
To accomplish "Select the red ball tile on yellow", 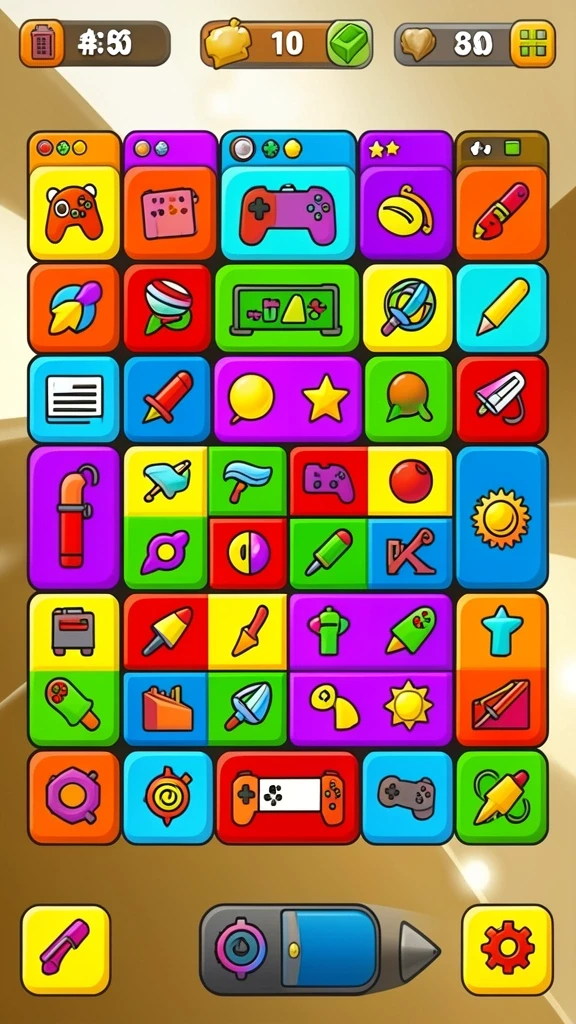I will (410, 482).
